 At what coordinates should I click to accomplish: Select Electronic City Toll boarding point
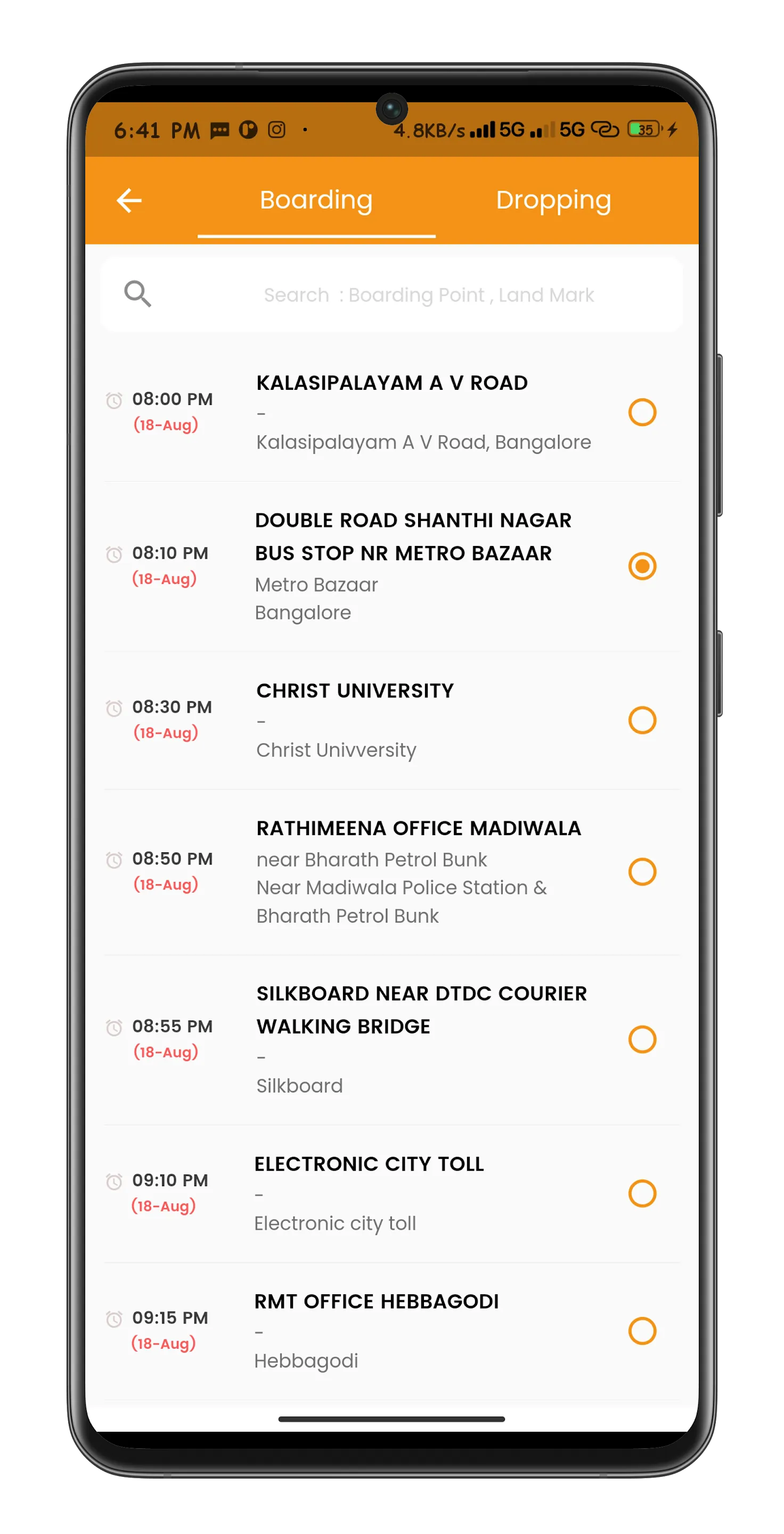[x=642, y=1193]
